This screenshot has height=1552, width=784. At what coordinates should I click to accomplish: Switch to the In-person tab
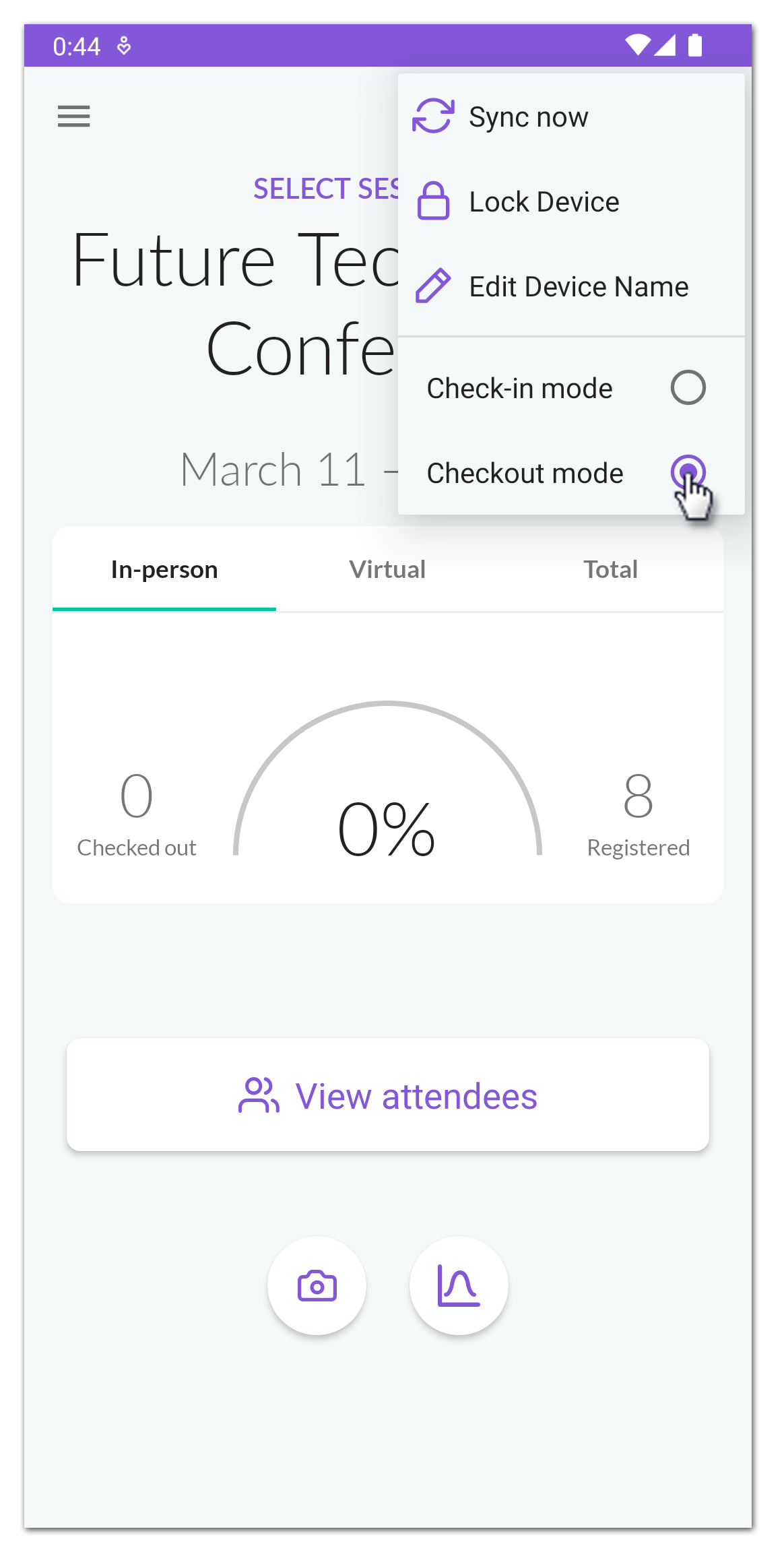(164, 570)
